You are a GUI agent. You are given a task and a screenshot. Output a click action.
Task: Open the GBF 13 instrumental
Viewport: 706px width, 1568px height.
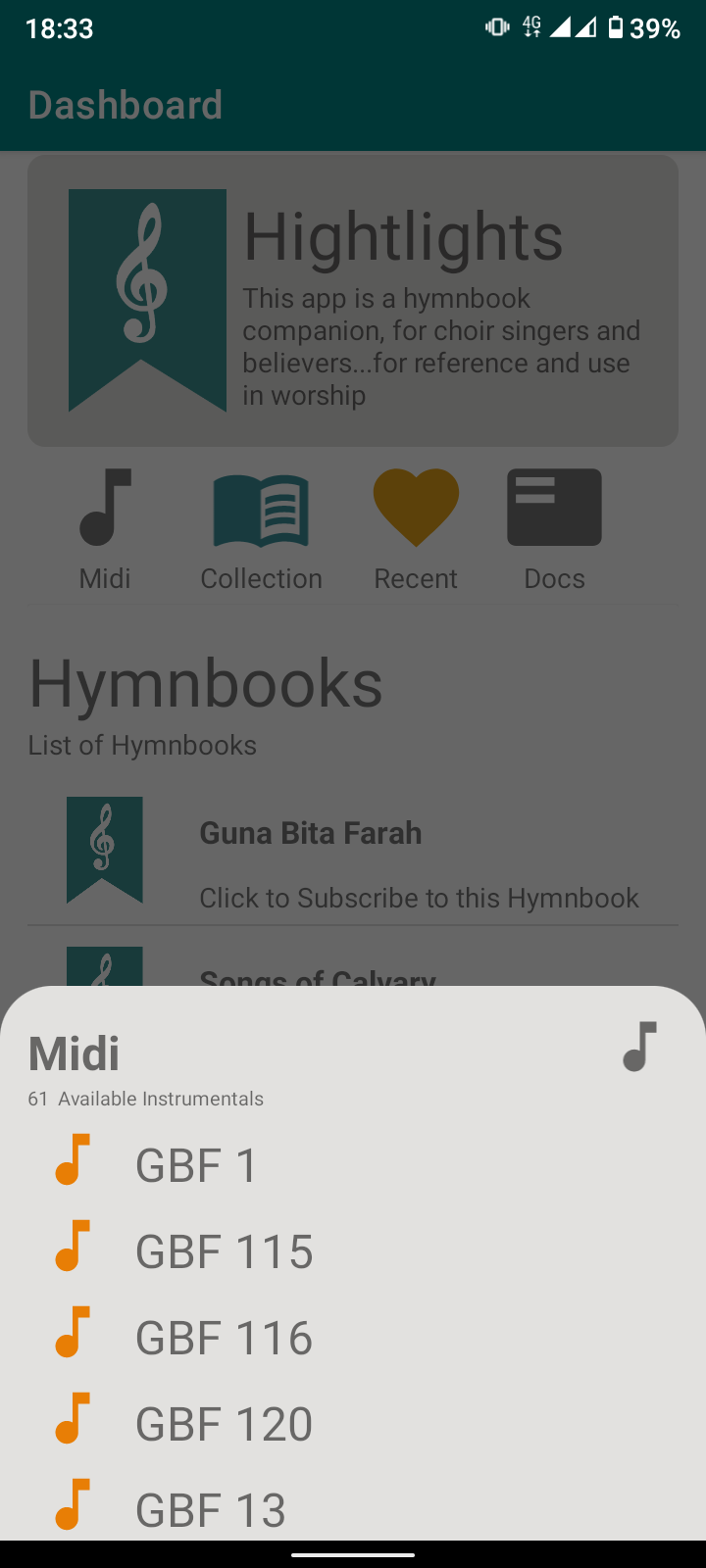coord(210,1510)
